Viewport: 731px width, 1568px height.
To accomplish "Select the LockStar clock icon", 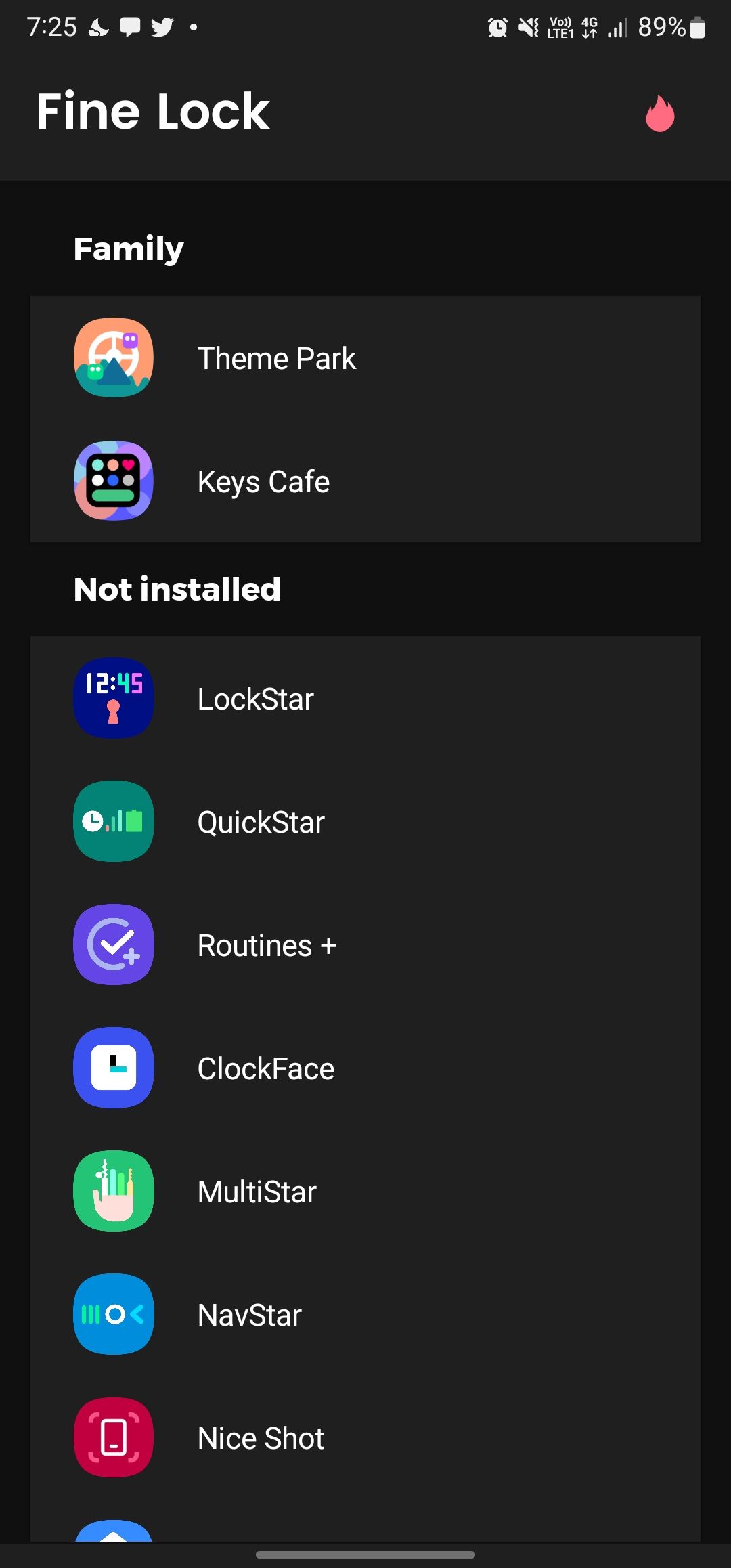I will click(x=113, y=697).
